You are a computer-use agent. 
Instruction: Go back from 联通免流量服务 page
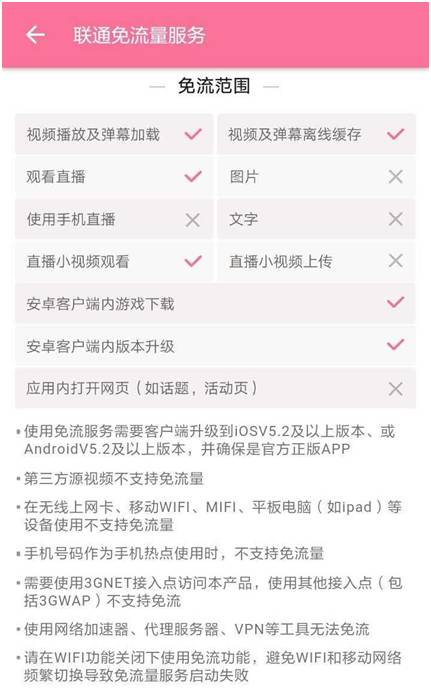tap(35, 35)
